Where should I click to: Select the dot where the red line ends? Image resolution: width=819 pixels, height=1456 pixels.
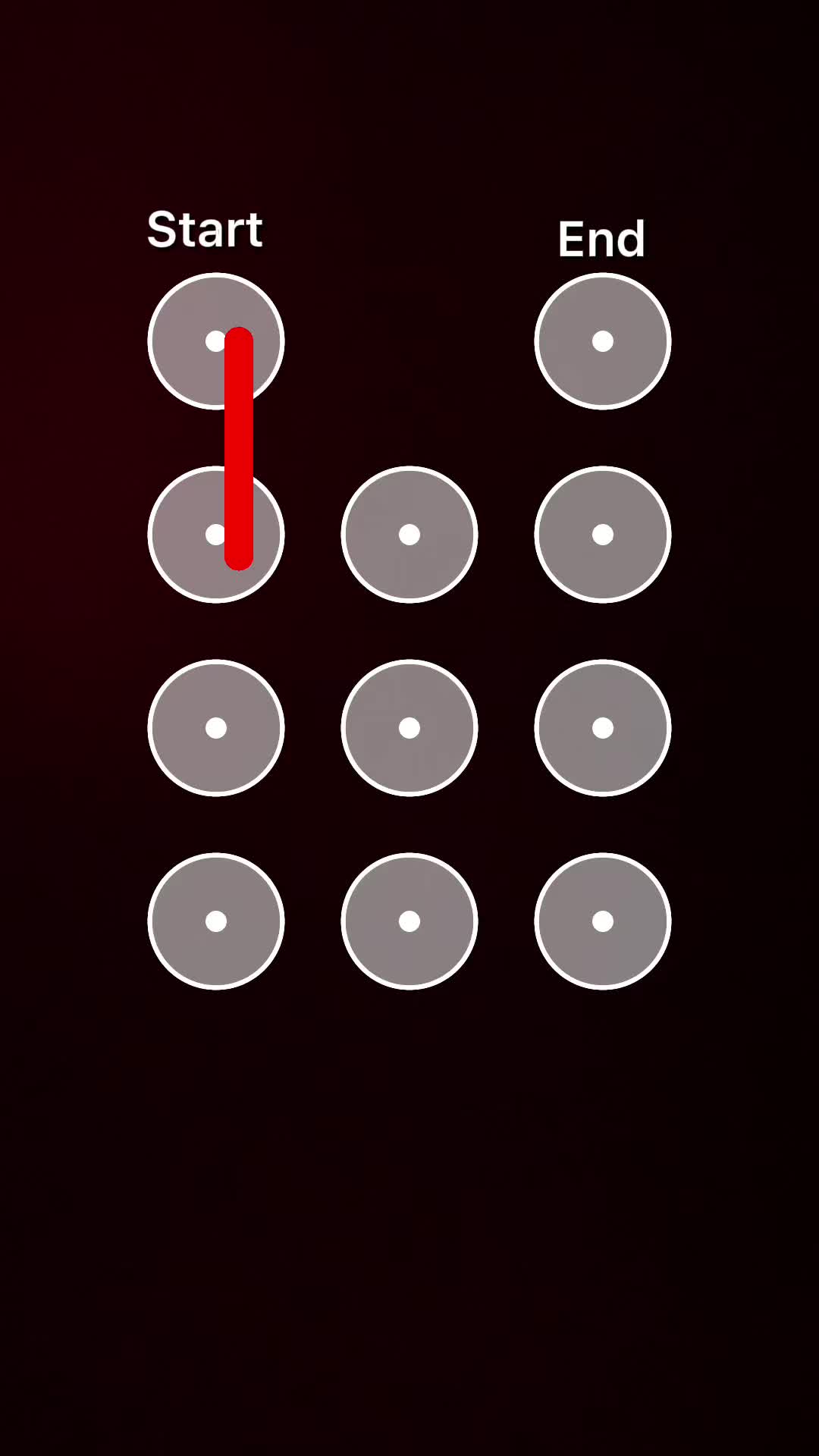point(216,535)
